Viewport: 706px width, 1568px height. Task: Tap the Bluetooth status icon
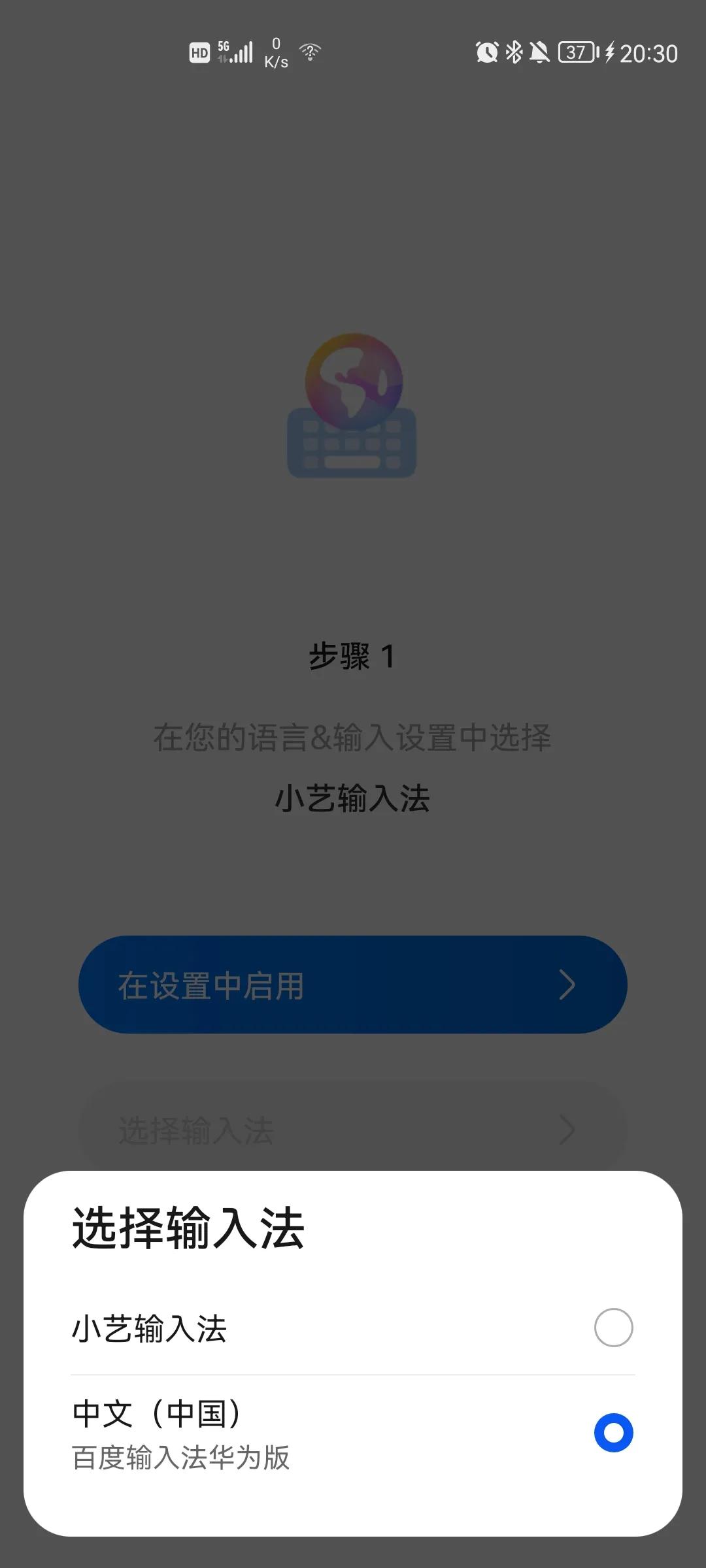(514, 51)
